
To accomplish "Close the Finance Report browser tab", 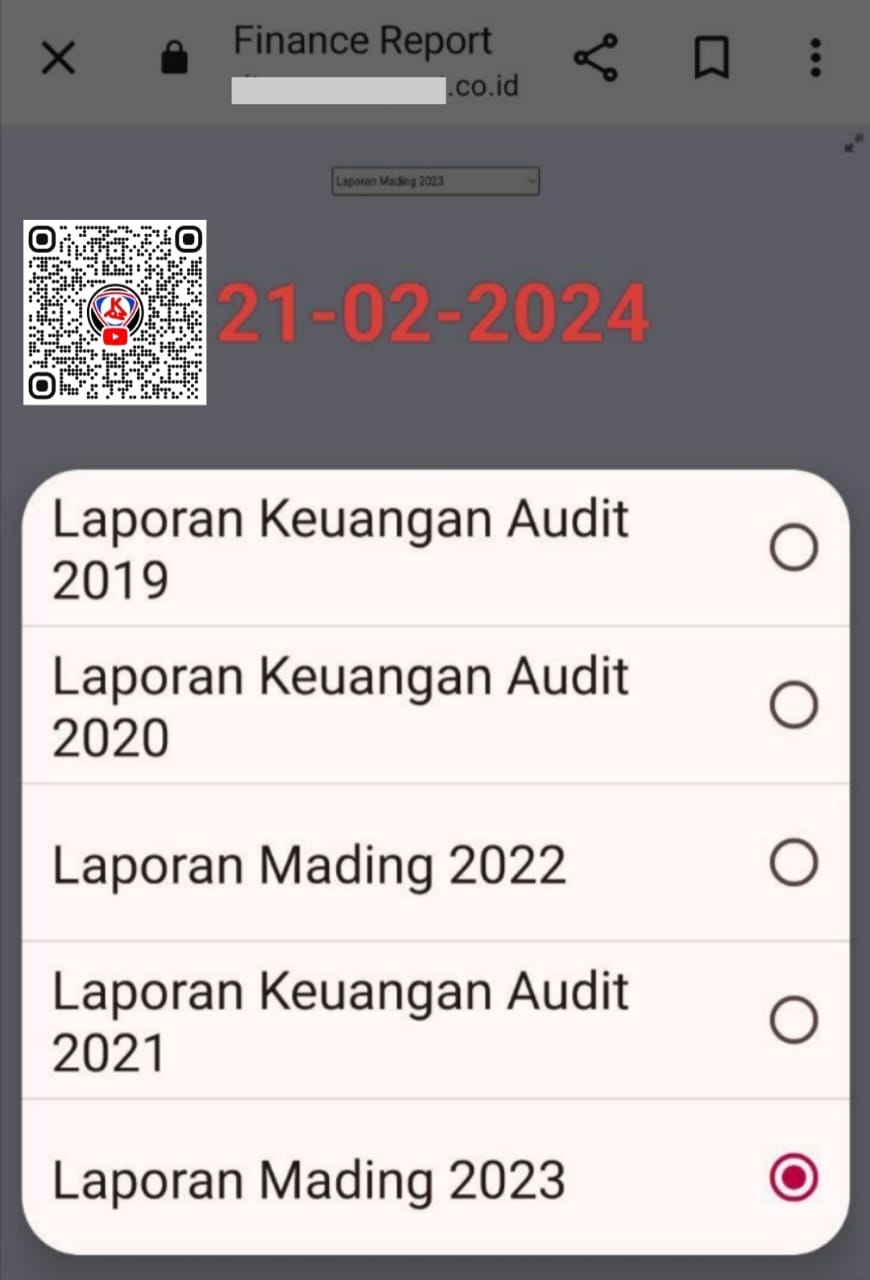I will [58, 59].
